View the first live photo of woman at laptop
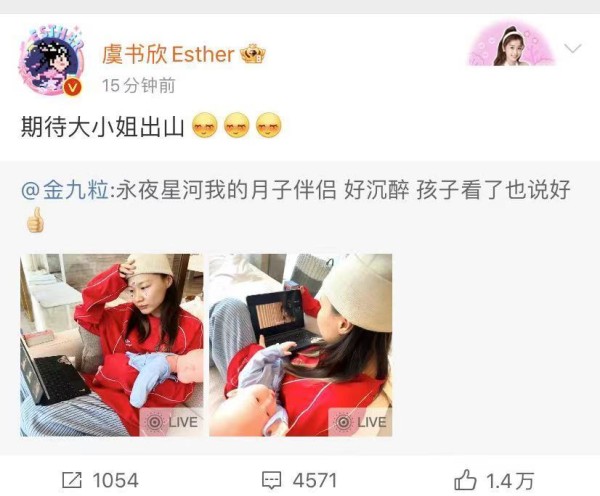This screenshot has width=600, height=496. click(x=112, y=344)
